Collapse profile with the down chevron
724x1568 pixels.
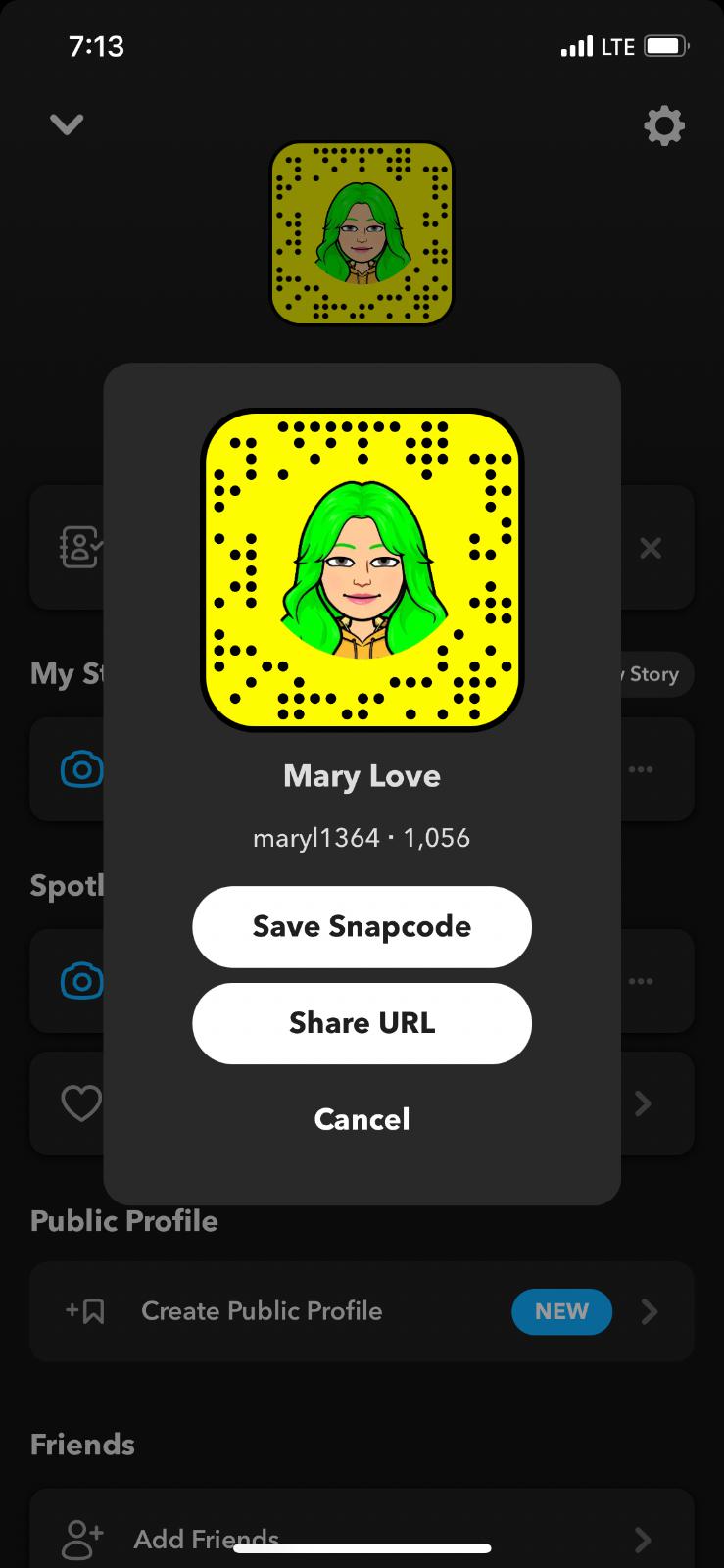67,124
